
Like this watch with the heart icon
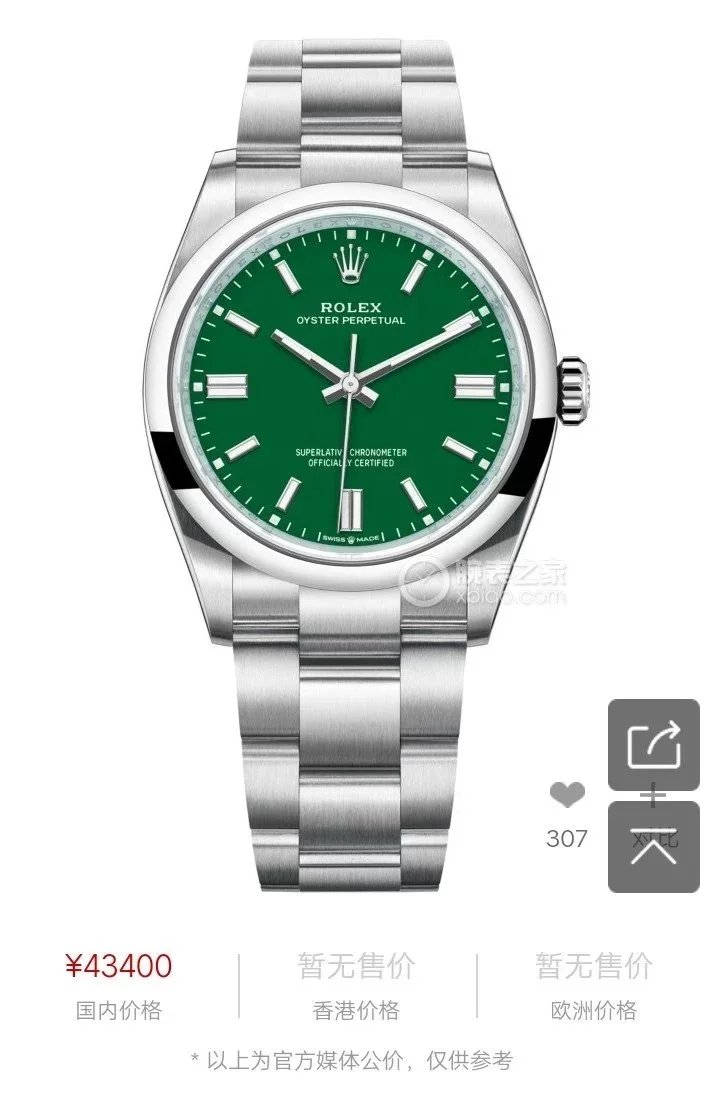tap(567, 796)
